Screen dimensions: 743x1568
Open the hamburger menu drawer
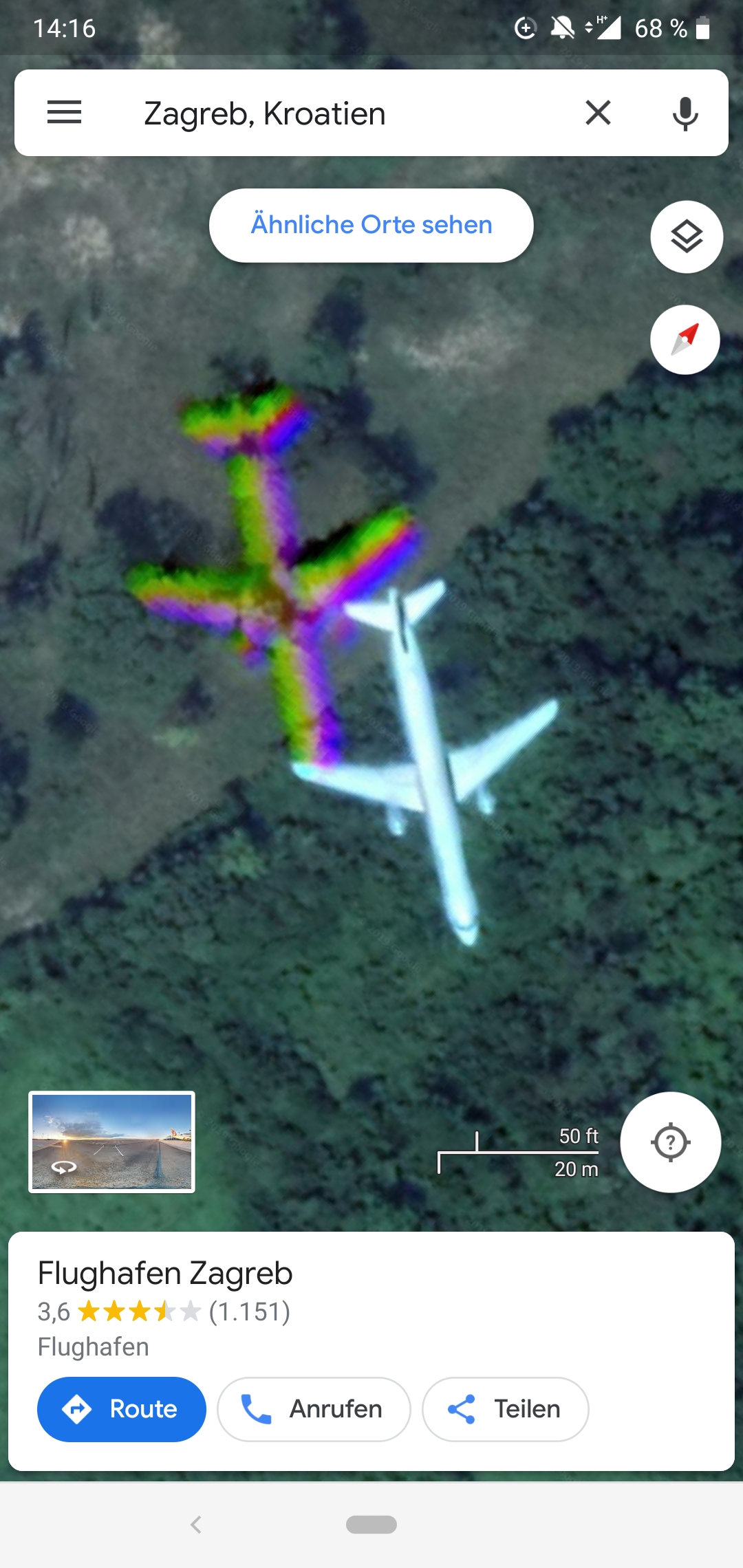pyautogui.click(x=64, y=112)
